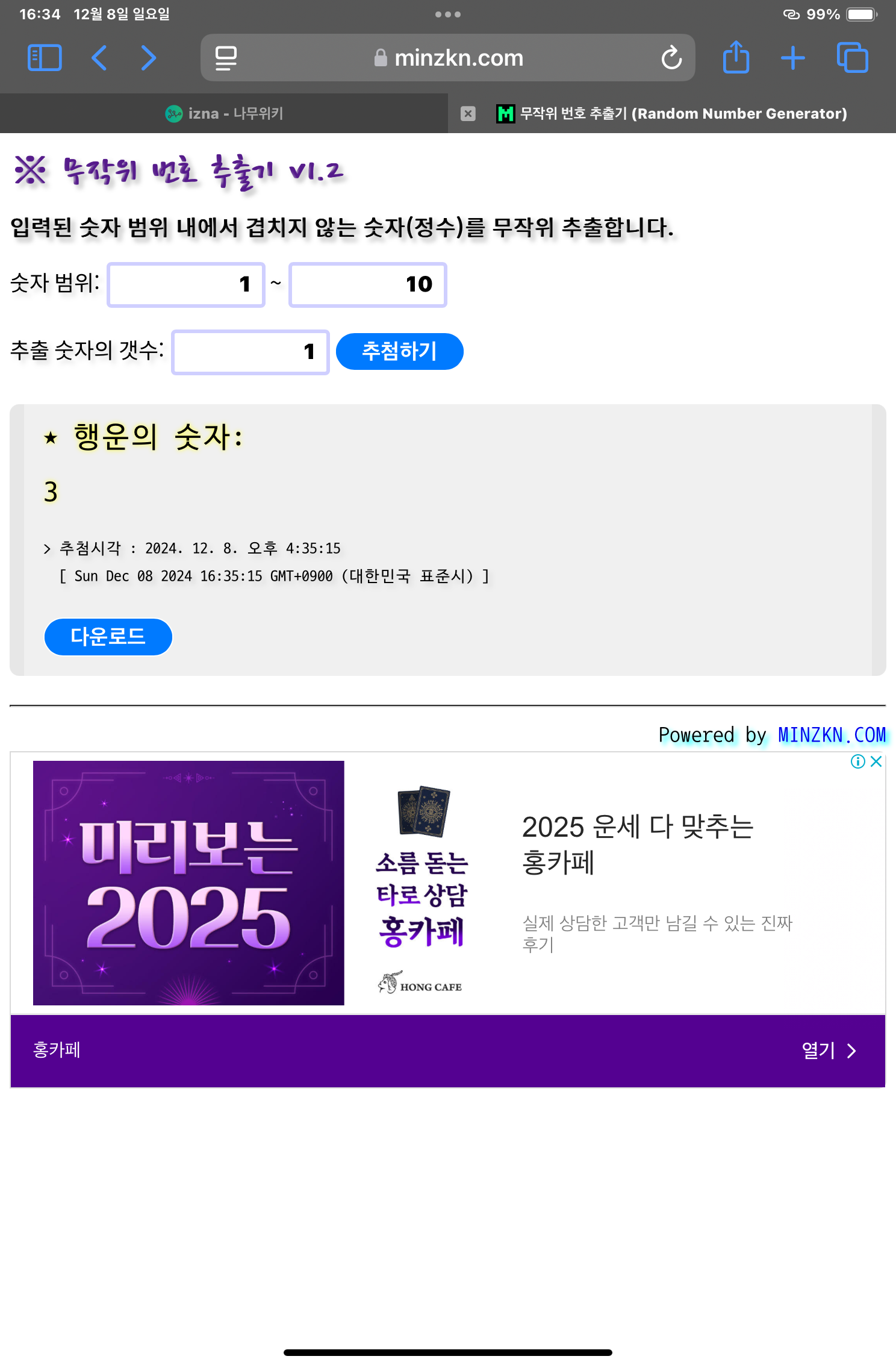Go forward to the next page
Screen dimensions: 896x1365
(148, 58)
